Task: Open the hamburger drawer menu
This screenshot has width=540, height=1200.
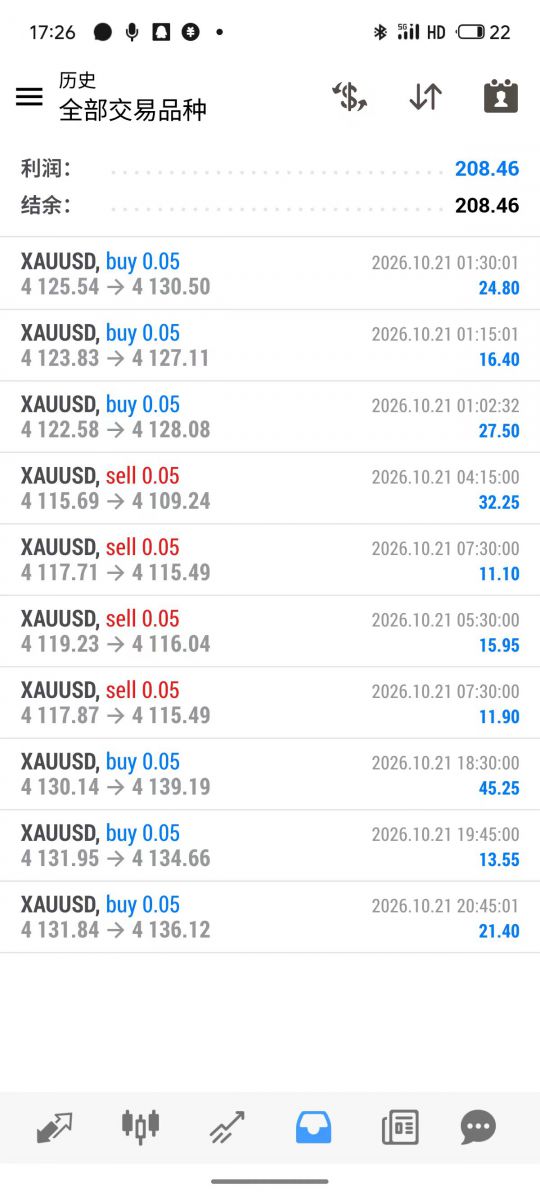Action: point(29,97)
